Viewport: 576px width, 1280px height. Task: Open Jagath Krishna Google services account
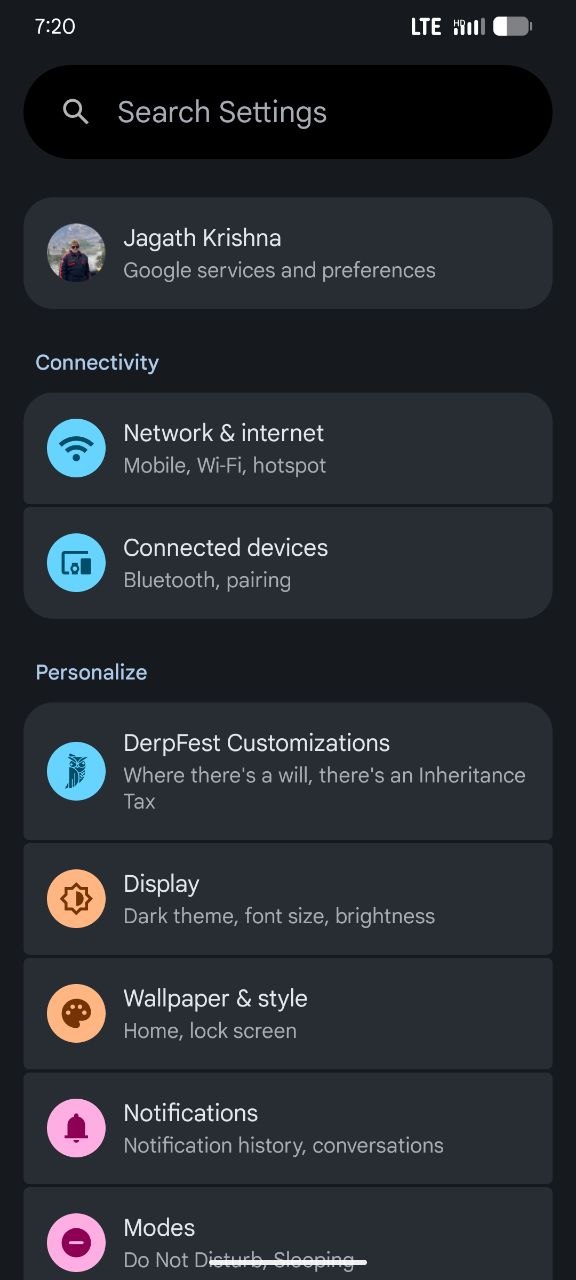click(288, 253)
